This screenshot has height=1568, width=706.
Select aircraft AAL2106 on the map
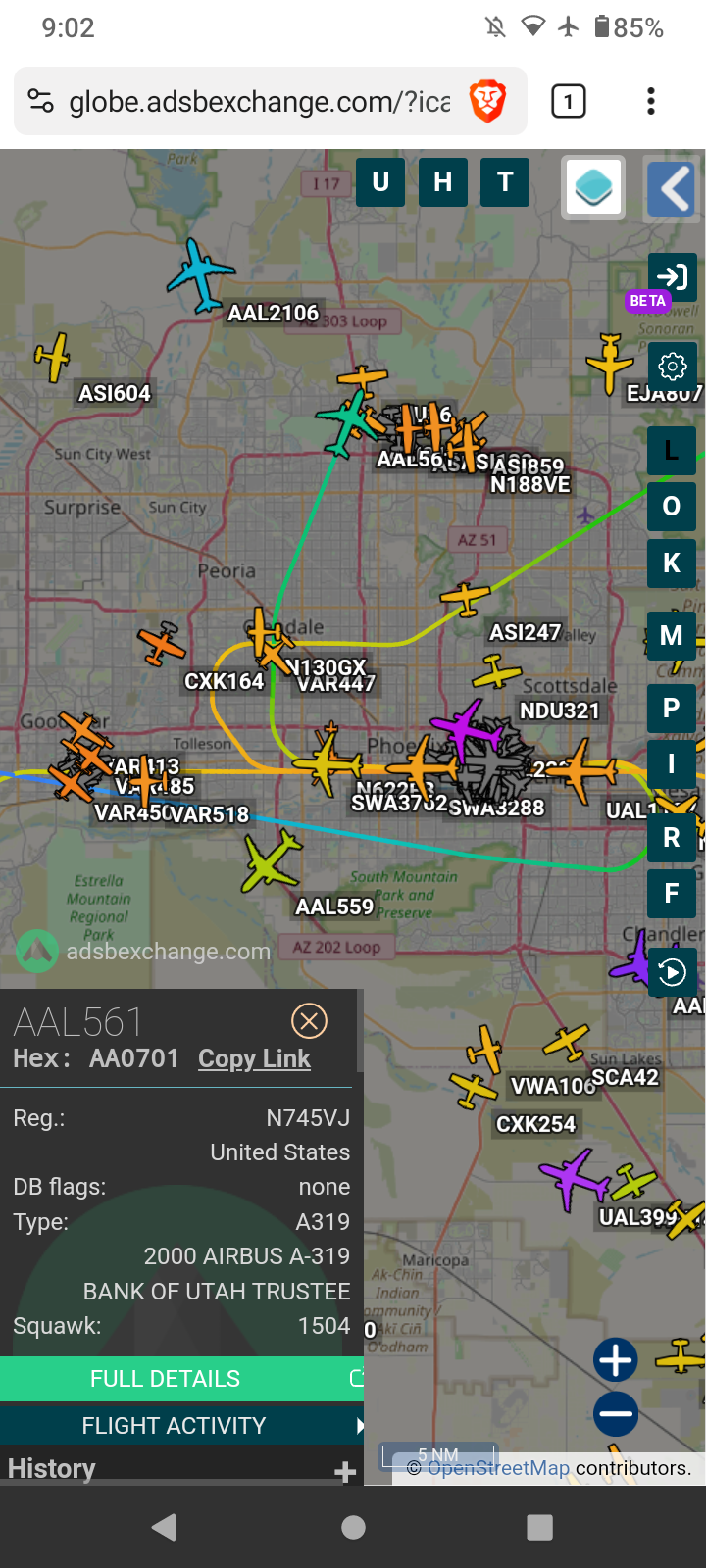(x=200, y=274)
